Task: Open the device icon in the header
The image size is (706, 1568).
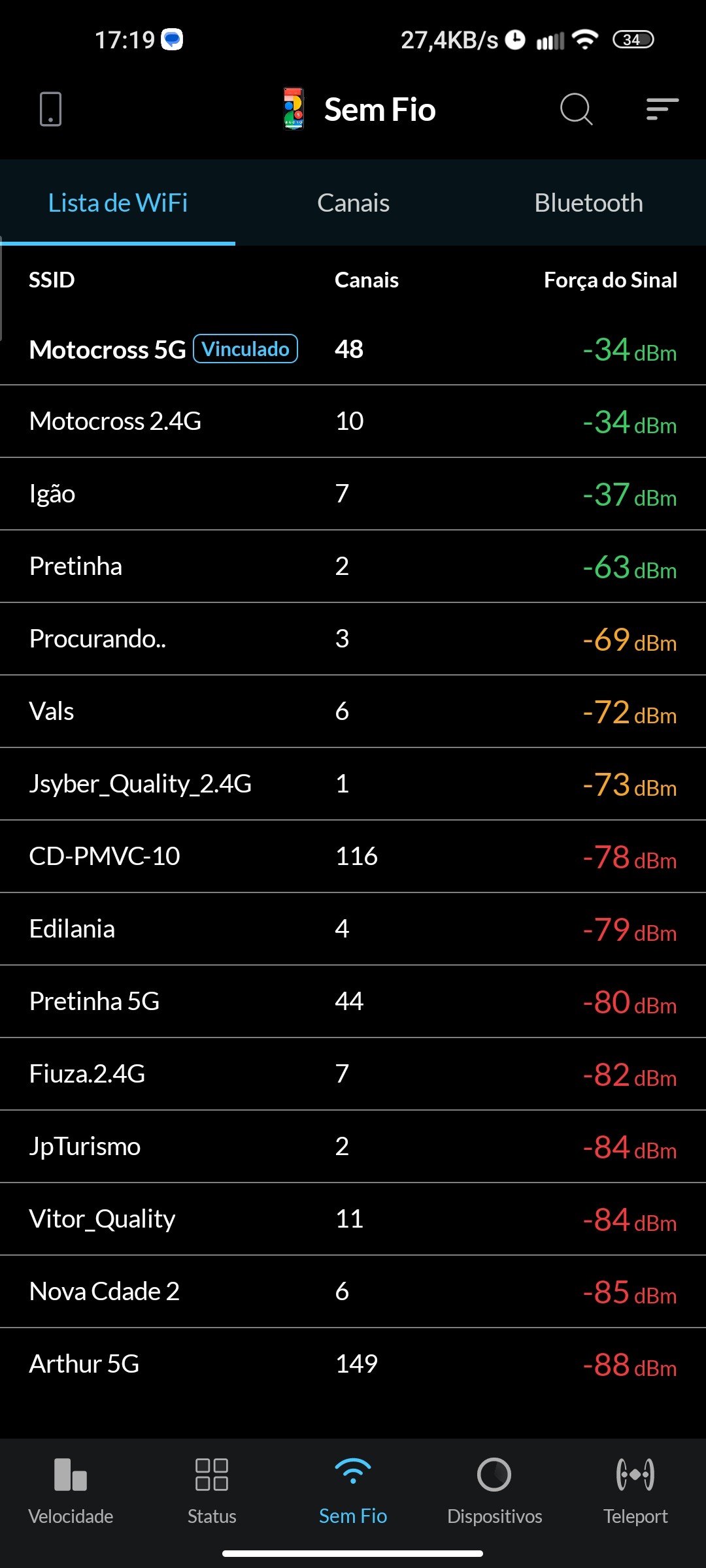Action: [x=50, y=109]
